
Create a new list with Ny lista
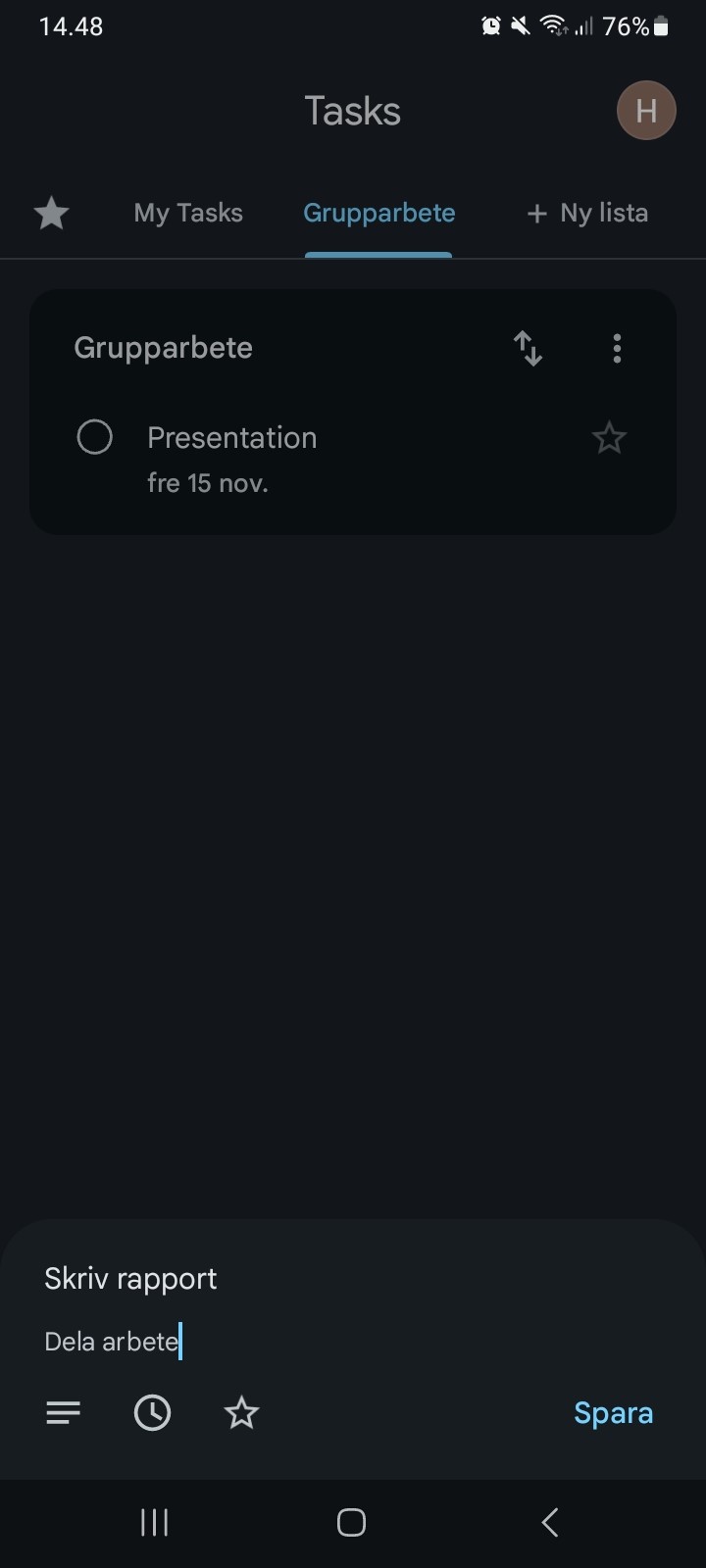(x=587, y=213)
